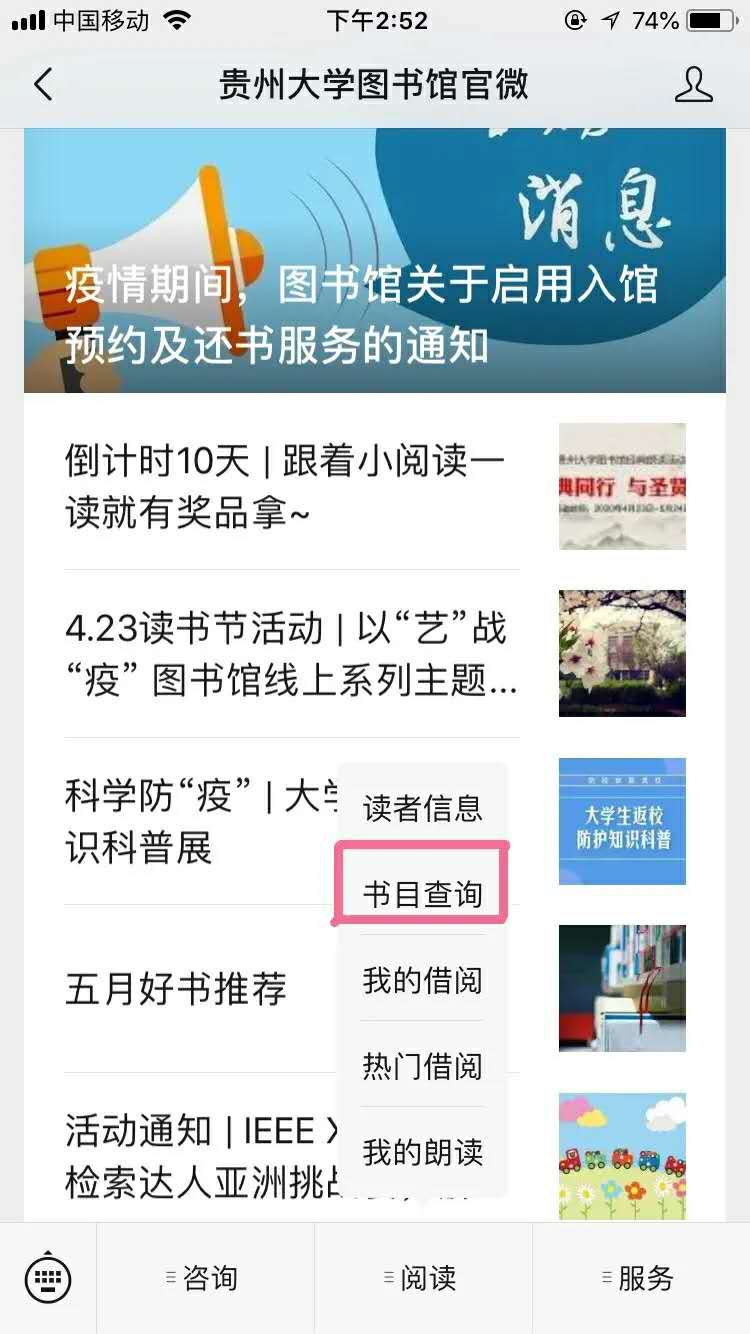Image resolution: width=750 pixels, height=1334 pixels.
Task: Open the 阅读 bottom menu
Action: (423, 1278)
